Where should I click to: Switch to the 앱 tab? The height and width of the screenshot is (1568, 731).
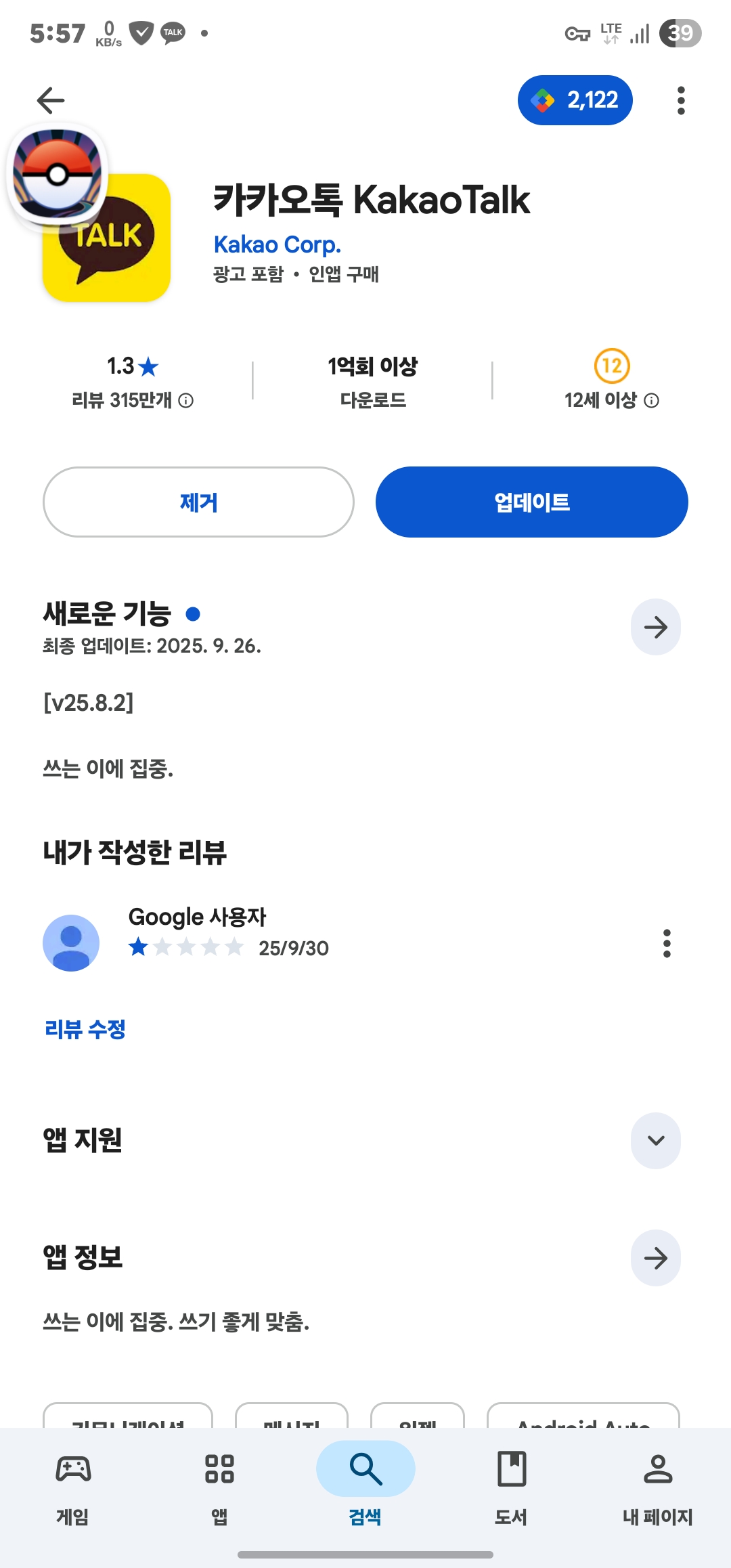[219, 1483]
